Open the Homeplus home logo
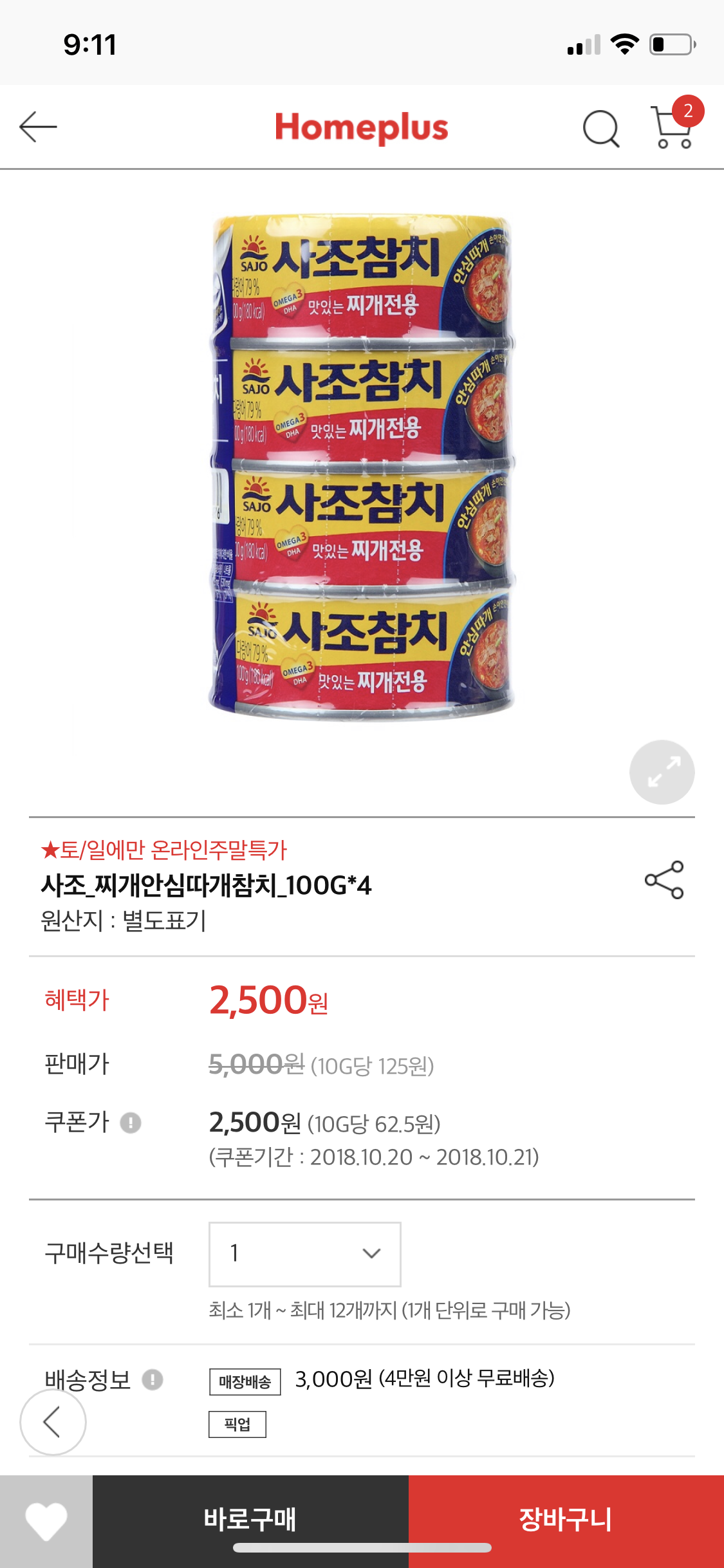This screenshot has height=1568, width=724. pos(362,127)
